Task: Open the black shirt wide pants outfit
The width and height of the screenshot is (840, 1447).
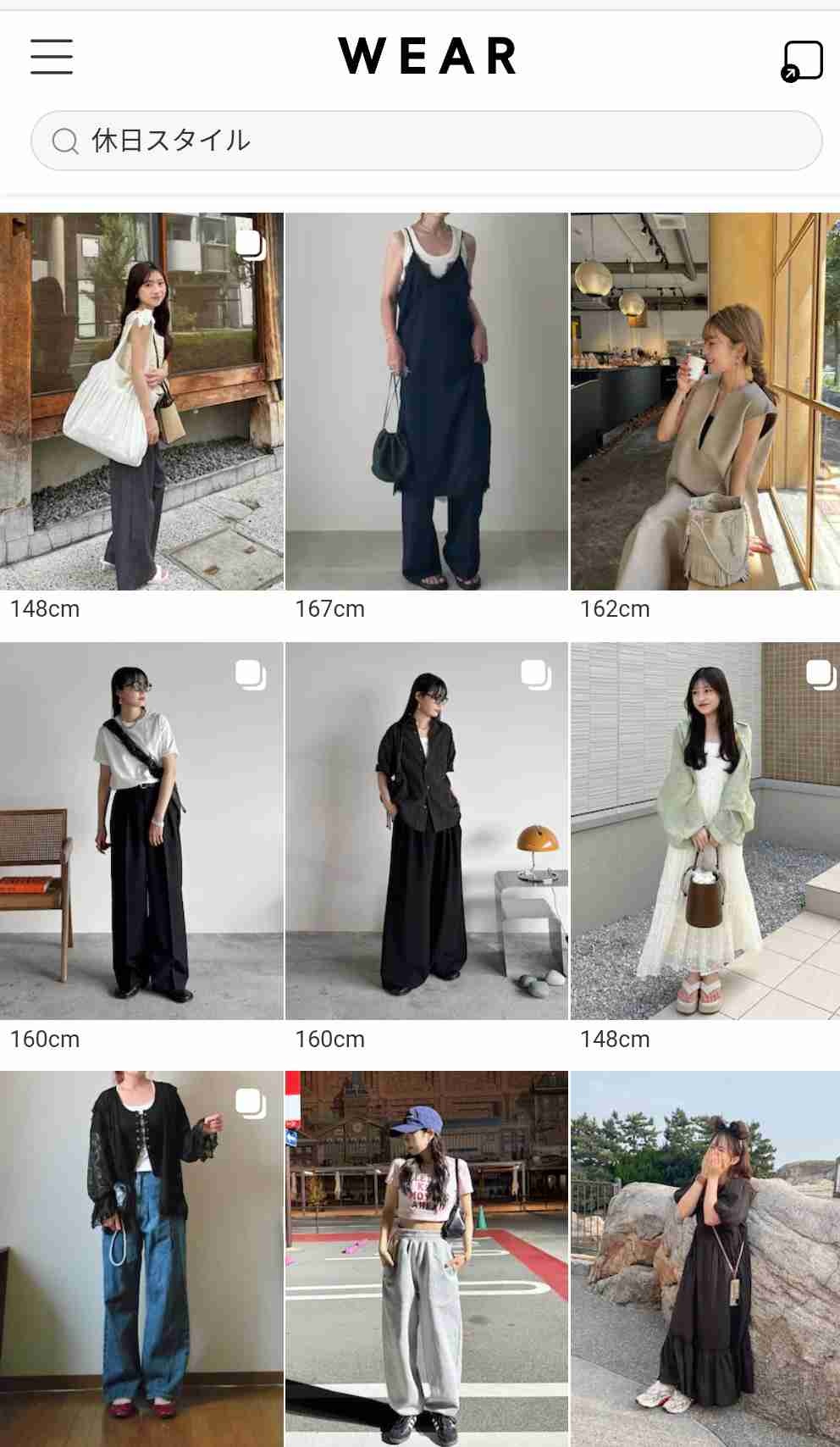Action: coord(426,830)
